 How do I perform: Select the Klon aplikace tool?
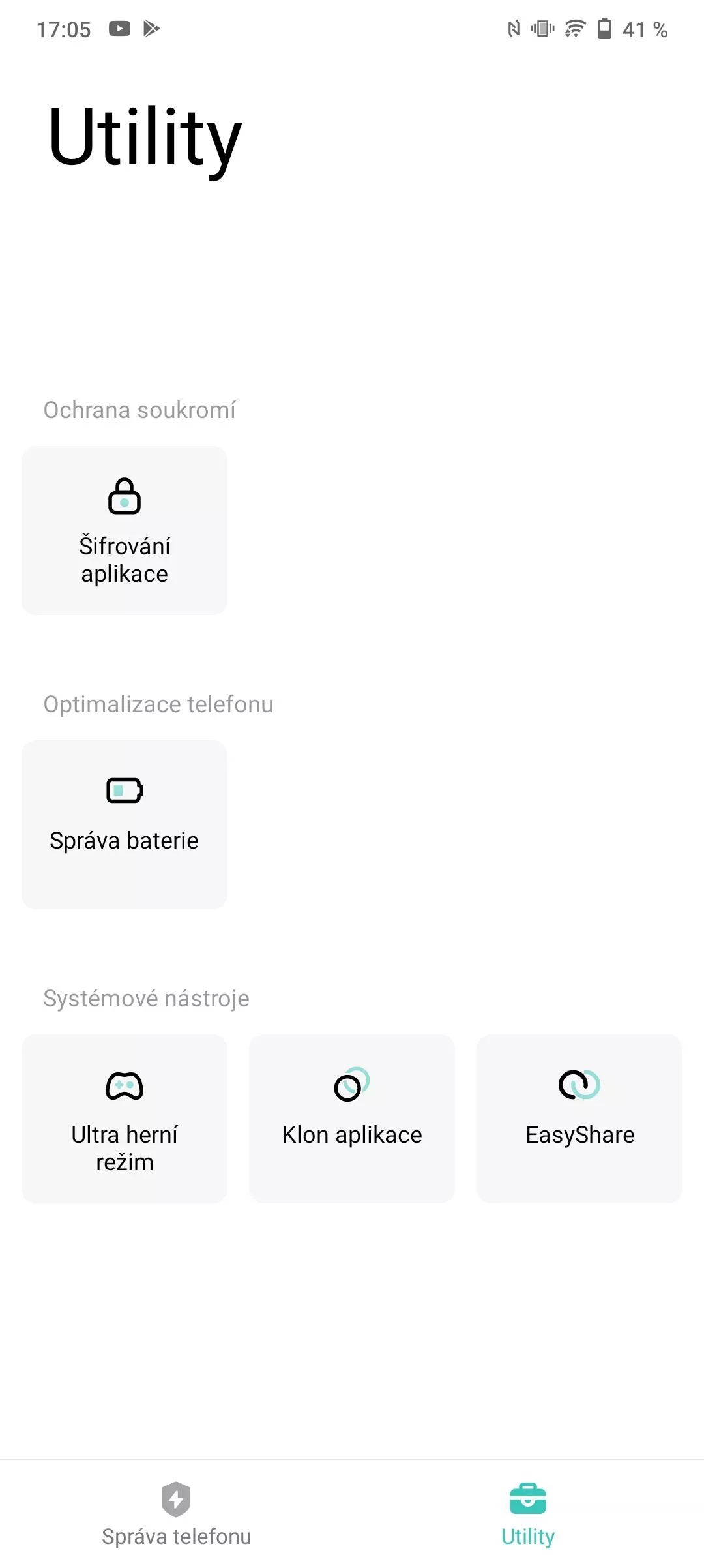point(352,1118)
